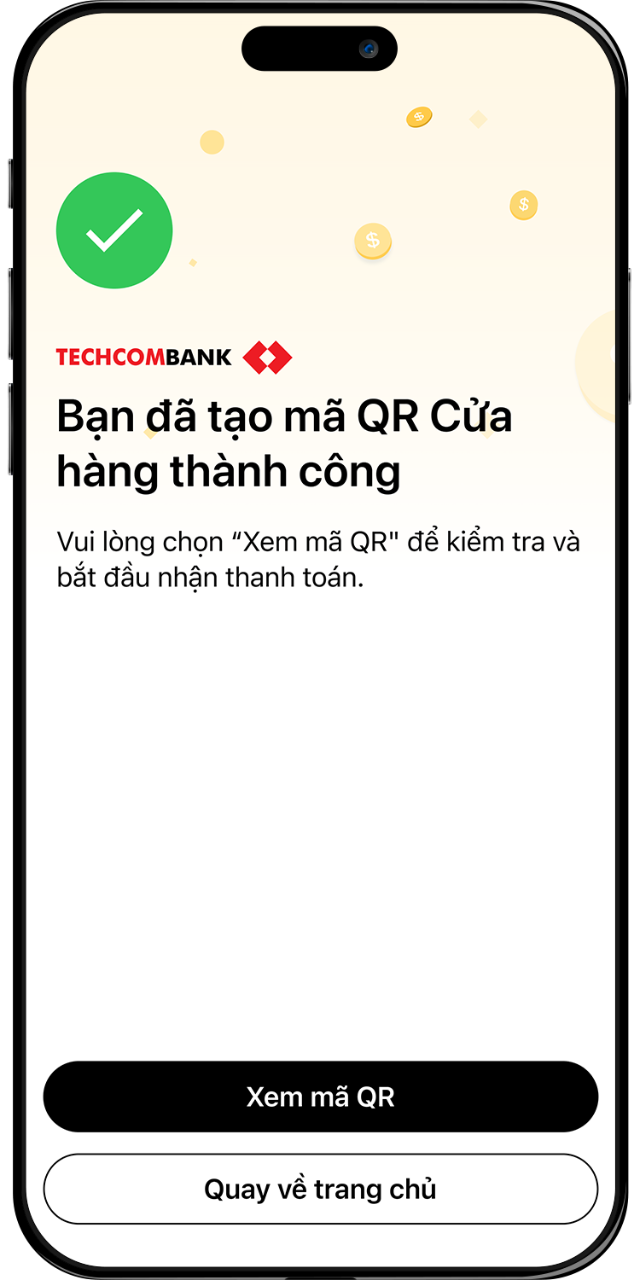Select Quay về trang chủ to return home
The height and width of the screenshot is (1280, 640).
(320, 1189)
